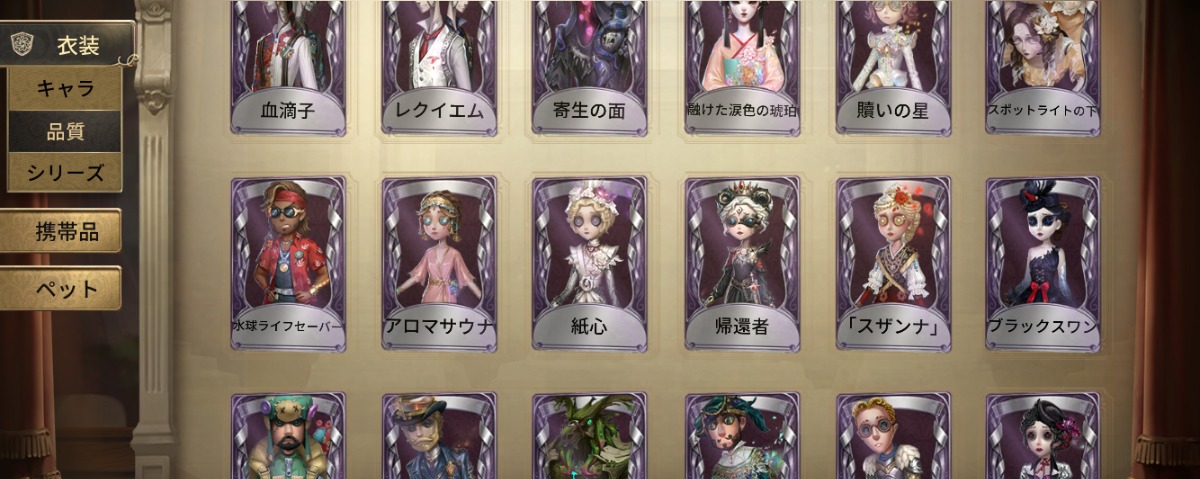Switch to the 携帯品 section
The width and height of the screenshot is (1200, 479).
tap(62, 232)
